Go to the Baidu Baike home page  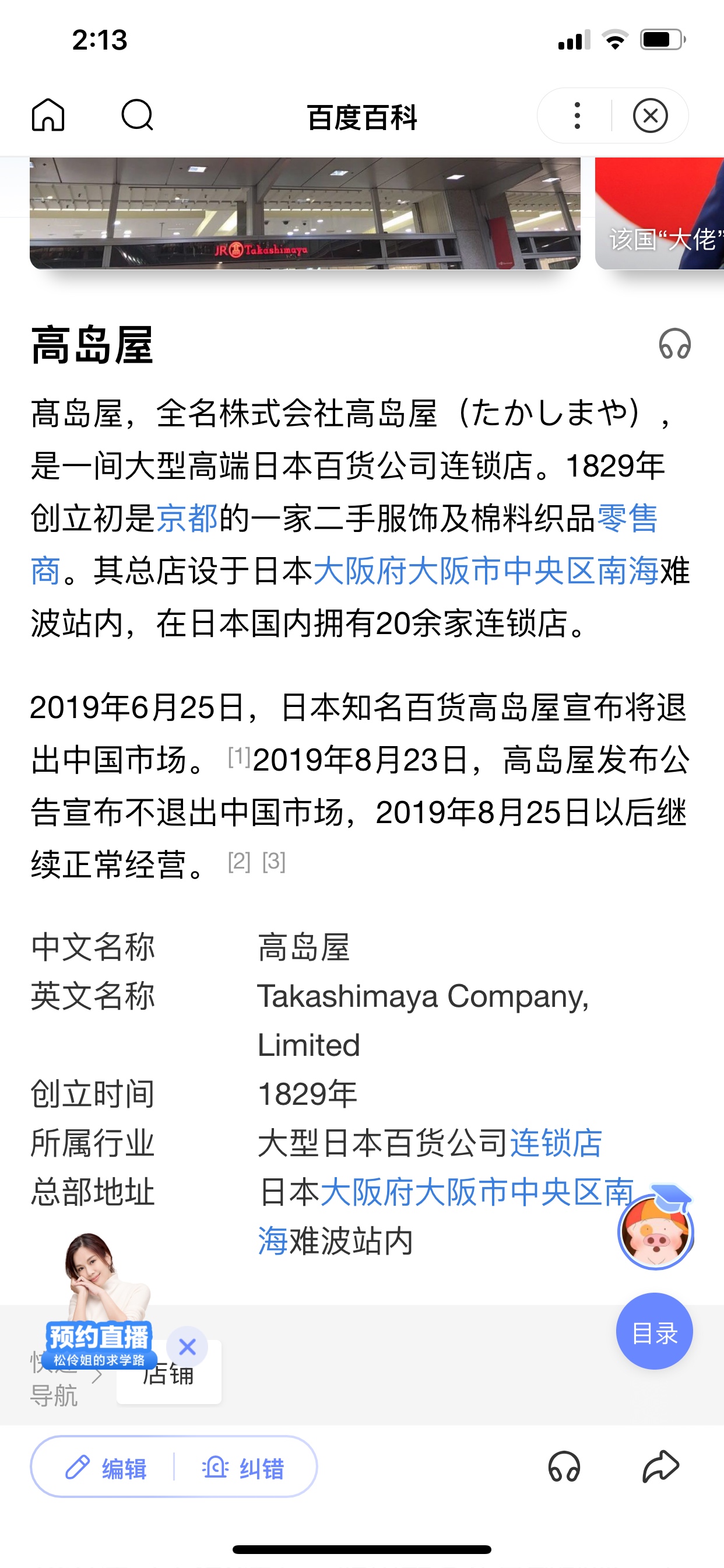coord(48,115)
